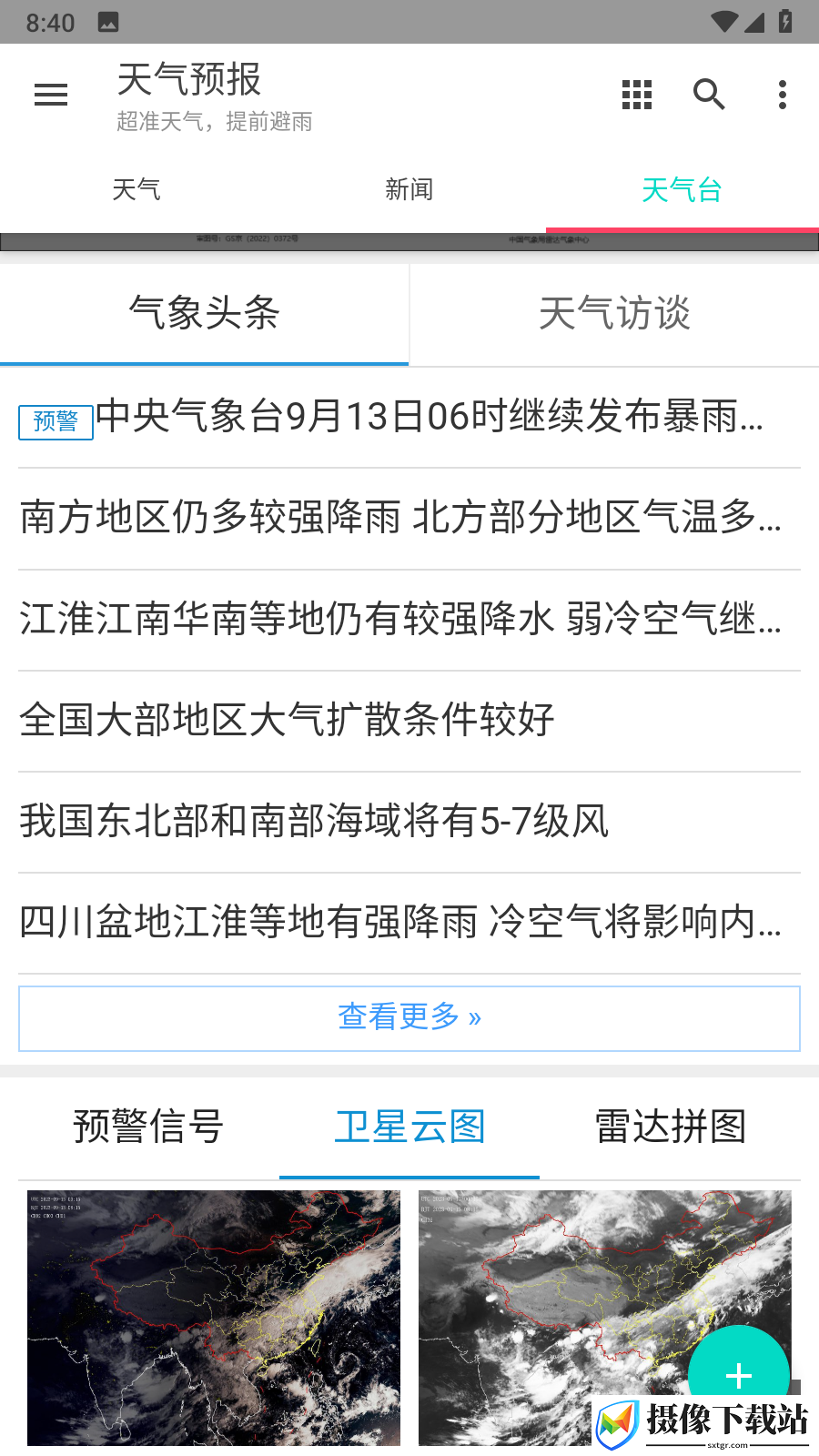Open the hamburger drawer menu
The image size is (819, 1456).
51,95
